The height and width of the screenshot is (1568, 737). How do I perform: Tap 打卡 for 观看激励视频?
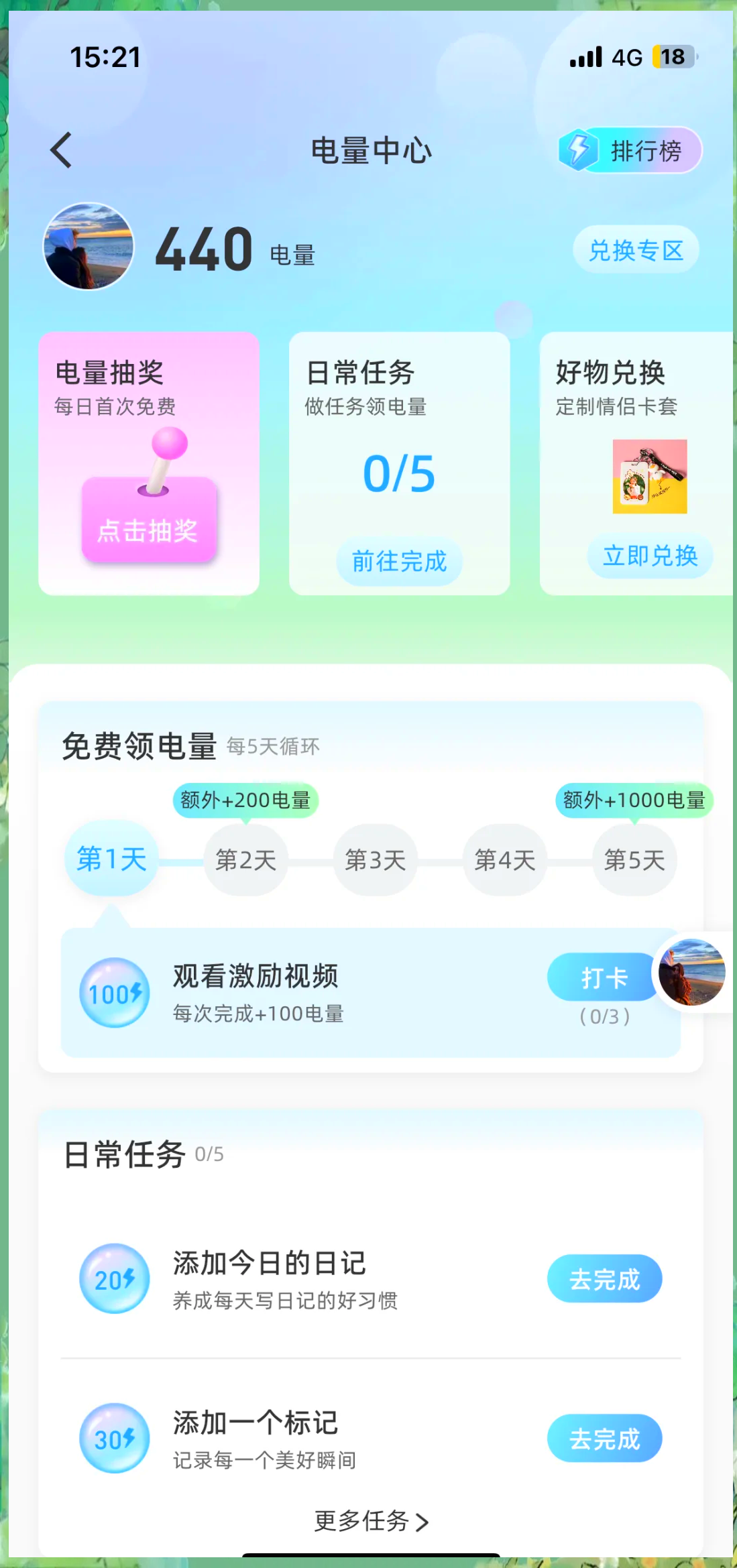coord(602,977)
